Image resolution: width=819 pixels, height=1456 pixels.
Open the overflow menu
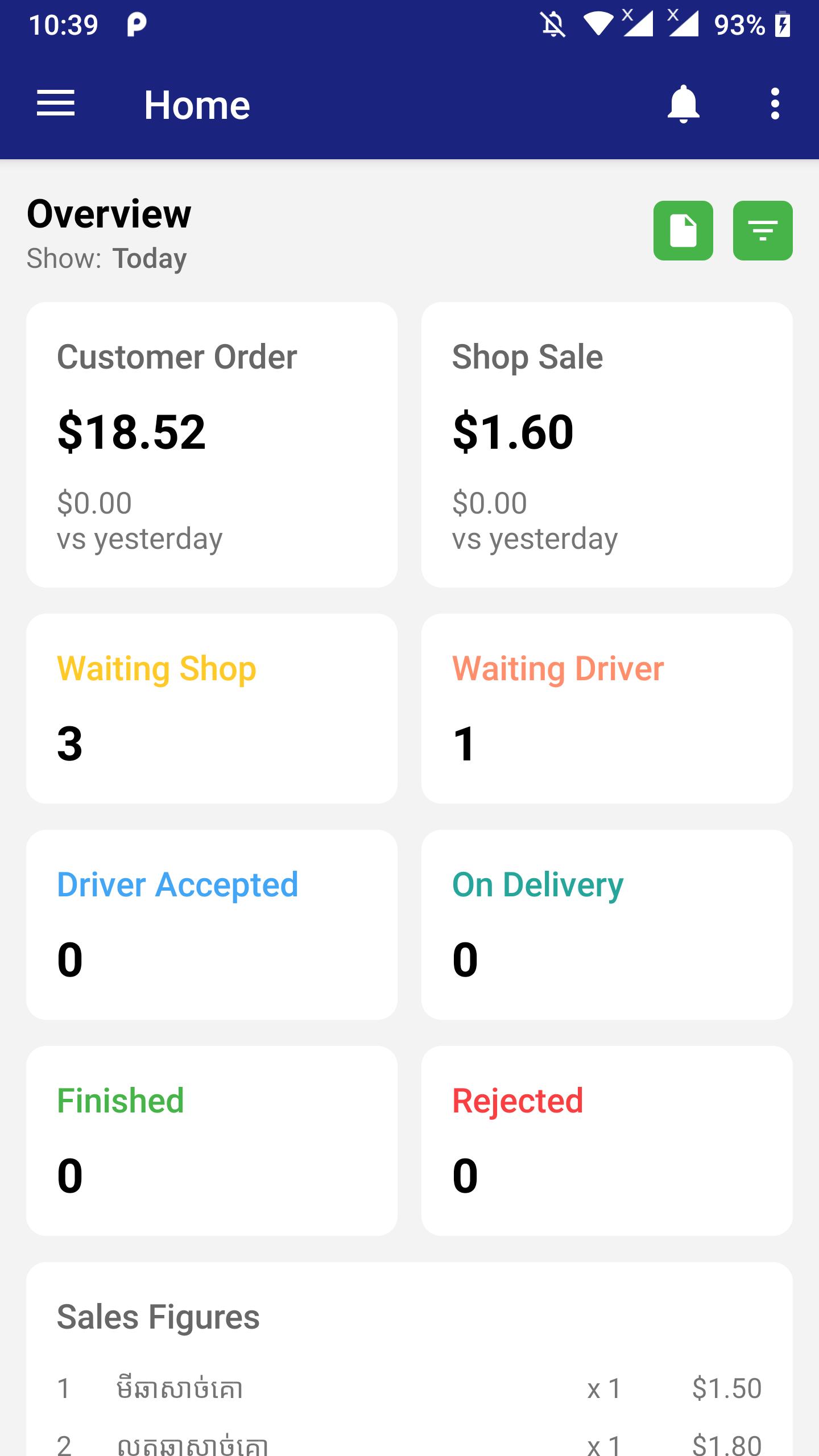click(x=775, y=104)
